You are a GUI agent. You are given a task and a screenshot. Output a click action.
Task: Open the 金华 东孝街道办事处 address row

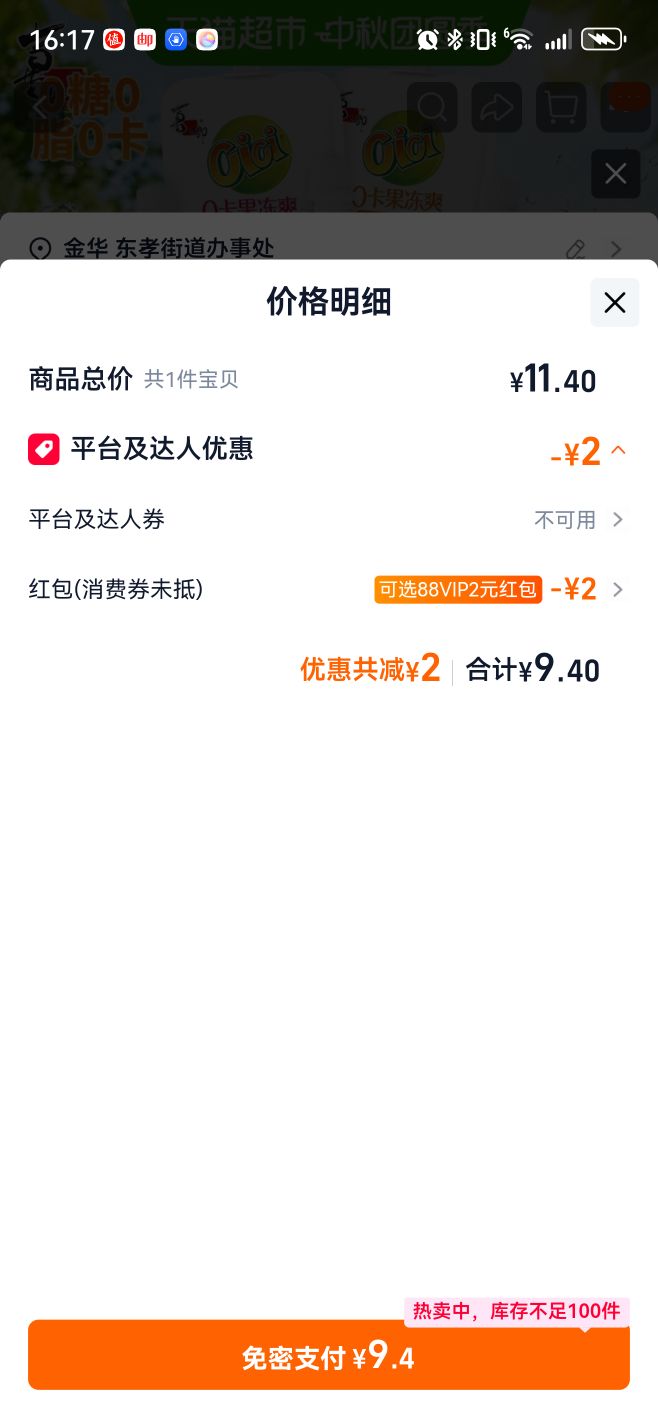point(328,247)
